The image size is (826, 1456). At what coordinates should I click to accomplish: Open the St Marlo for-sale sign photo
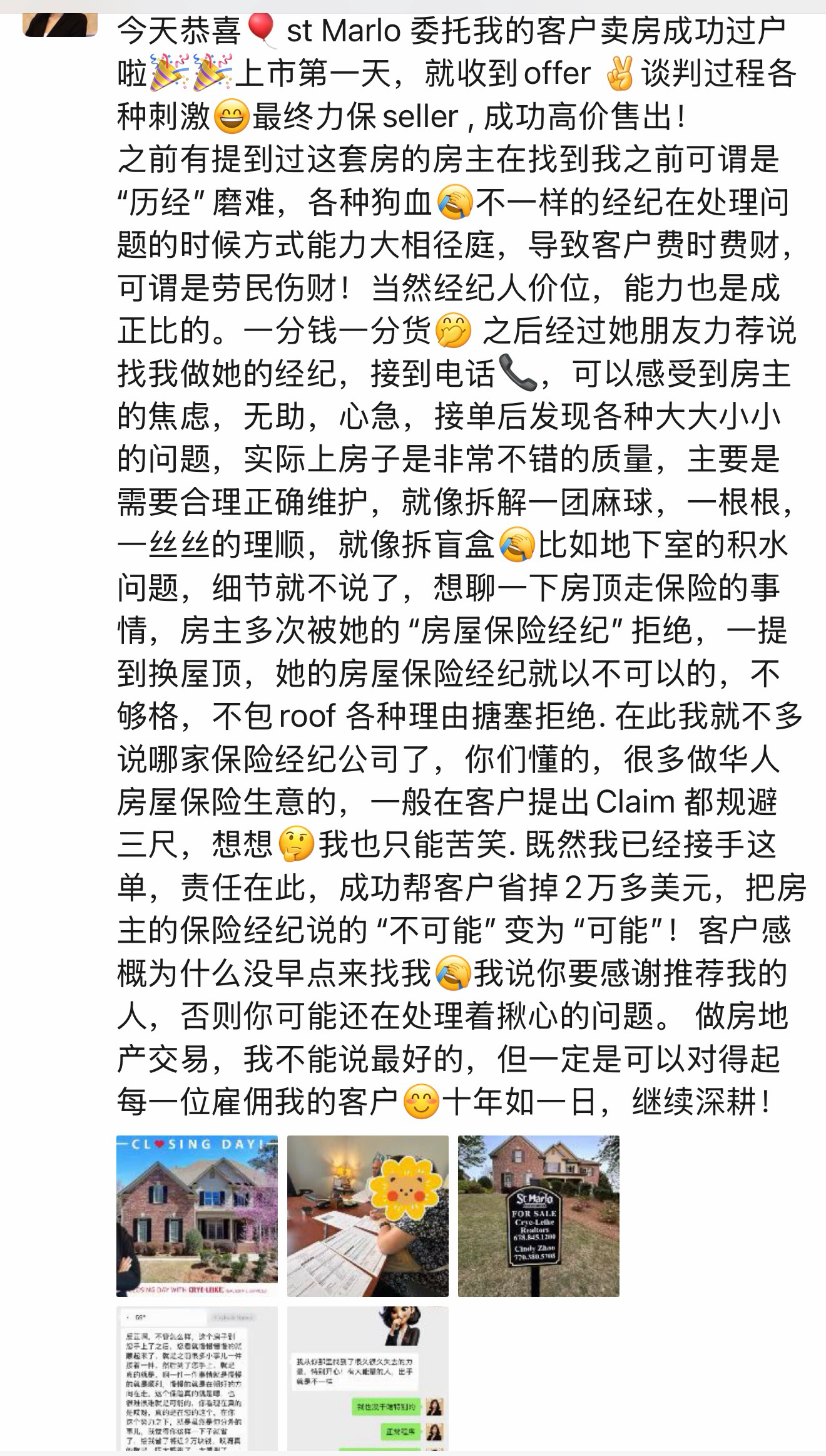(x=538, y=1216)
